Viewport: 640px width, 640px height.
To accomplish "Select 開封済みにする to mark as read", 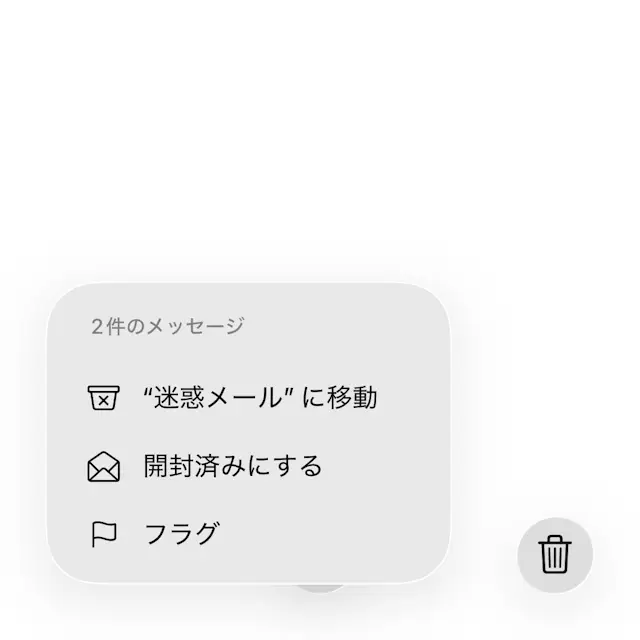I will point(234,466).
